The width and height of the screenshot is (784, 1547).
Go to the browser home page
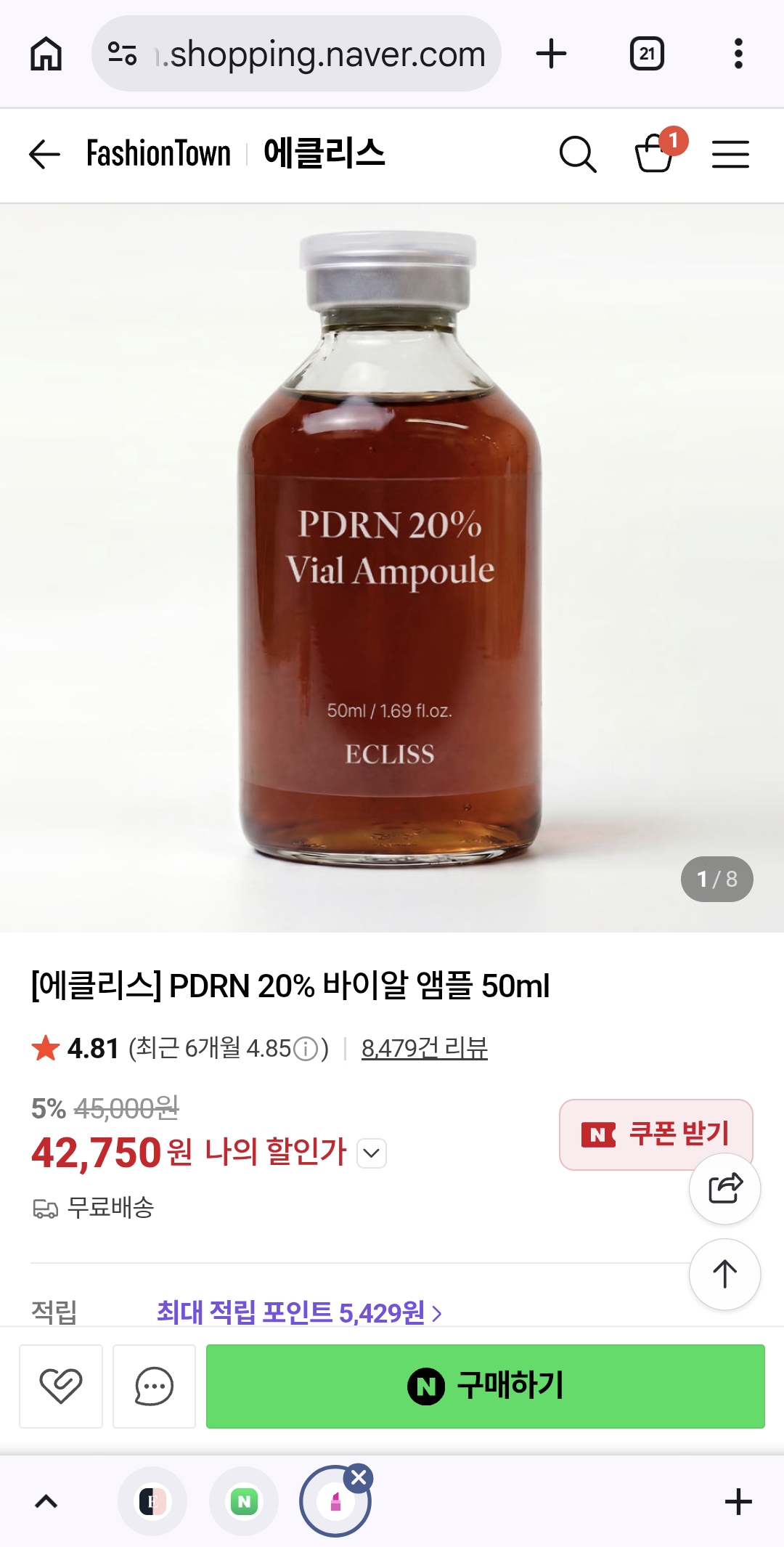(46, 54)
